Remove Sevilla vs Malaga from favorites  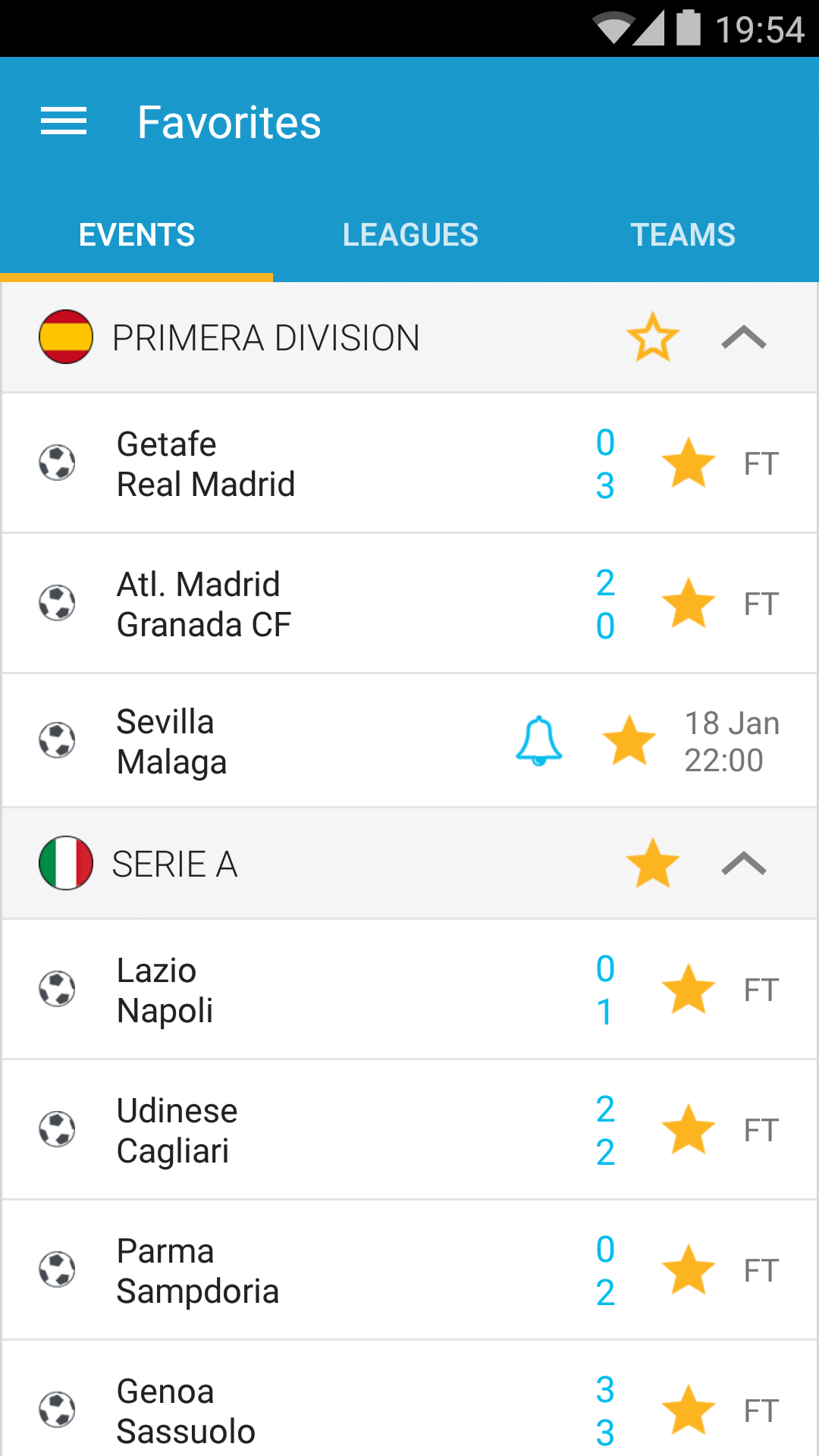coord(629,740)
